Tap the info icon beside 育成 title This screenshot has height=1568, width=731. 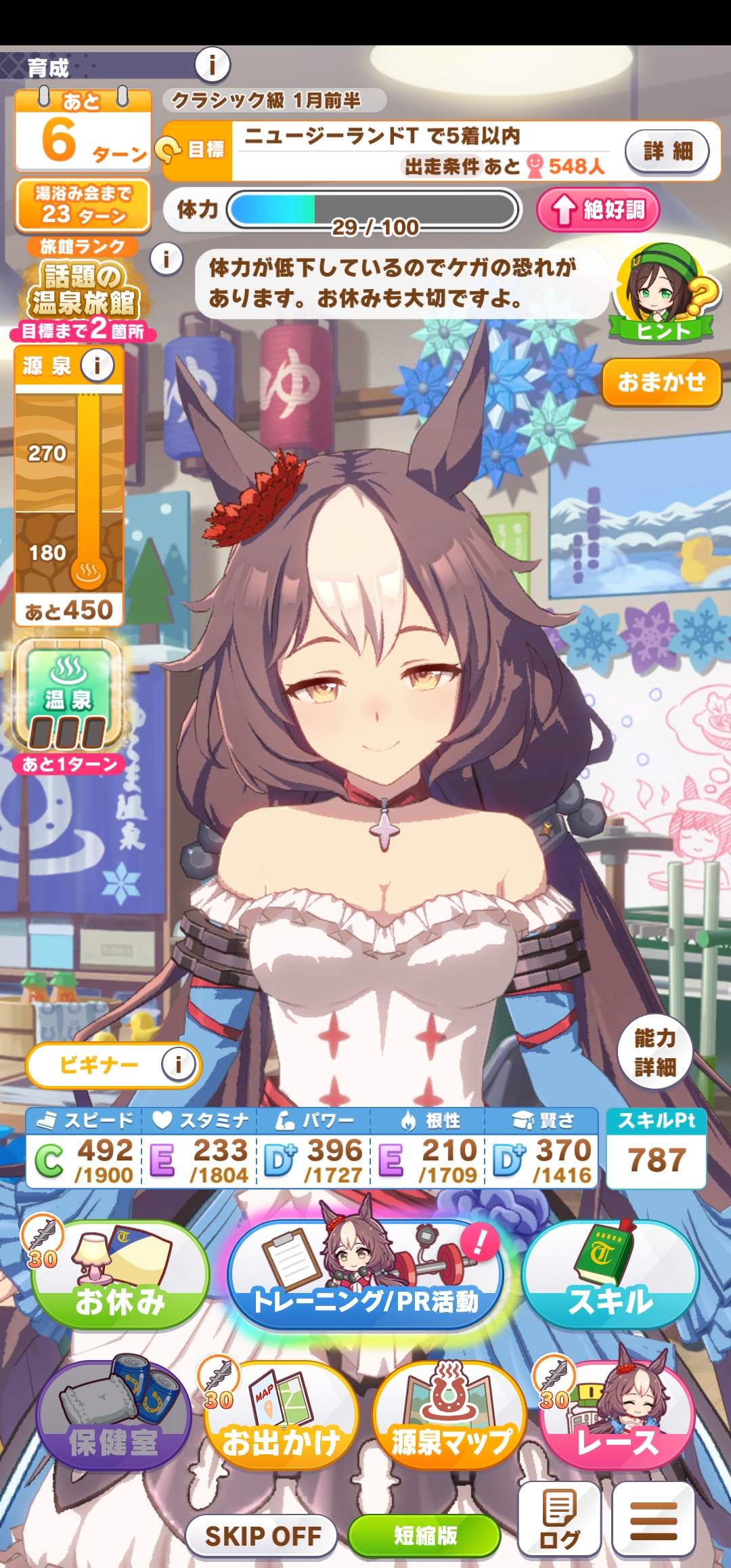(x=213, y=65)
